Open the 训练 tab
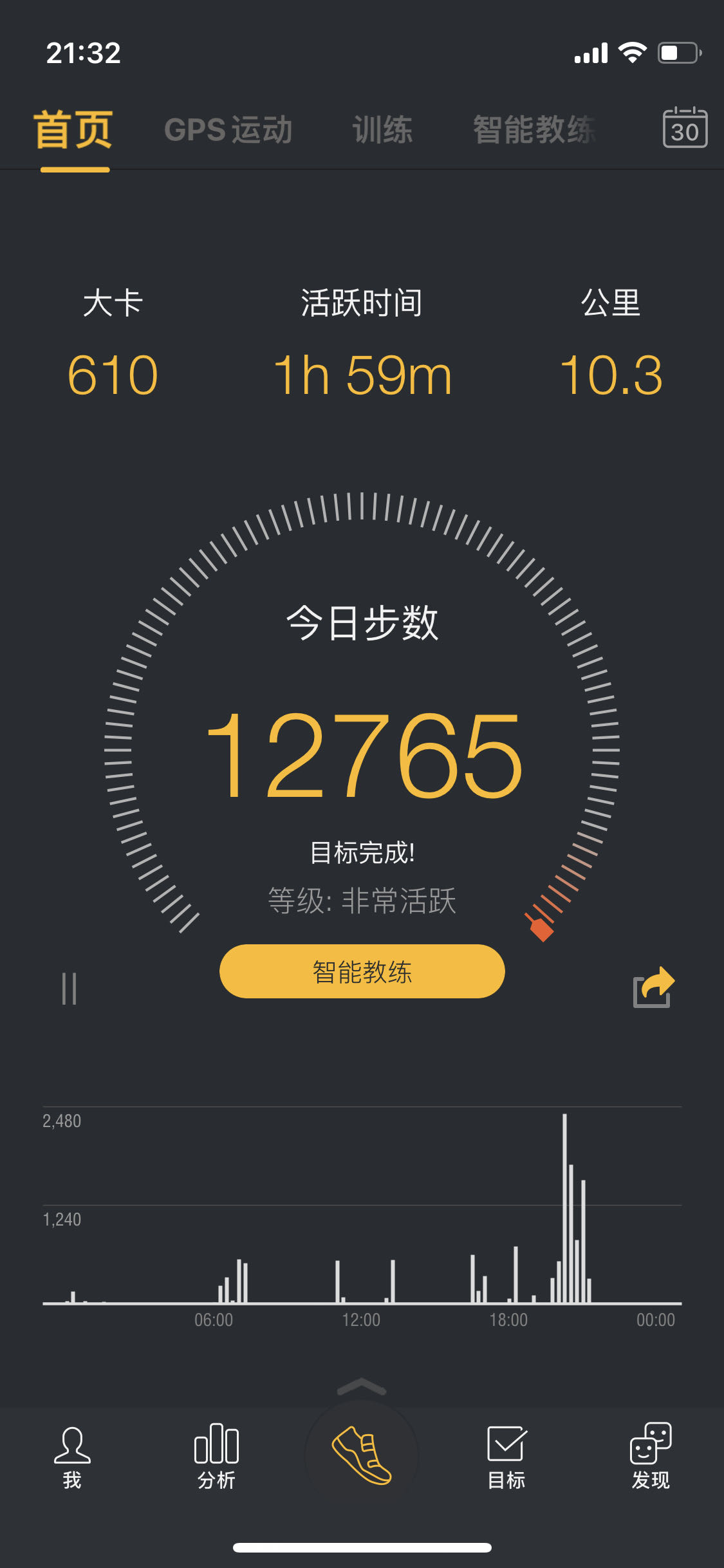Image resolution: width=724 pixels, height=1568 pixels. click(x=382, y=130)
